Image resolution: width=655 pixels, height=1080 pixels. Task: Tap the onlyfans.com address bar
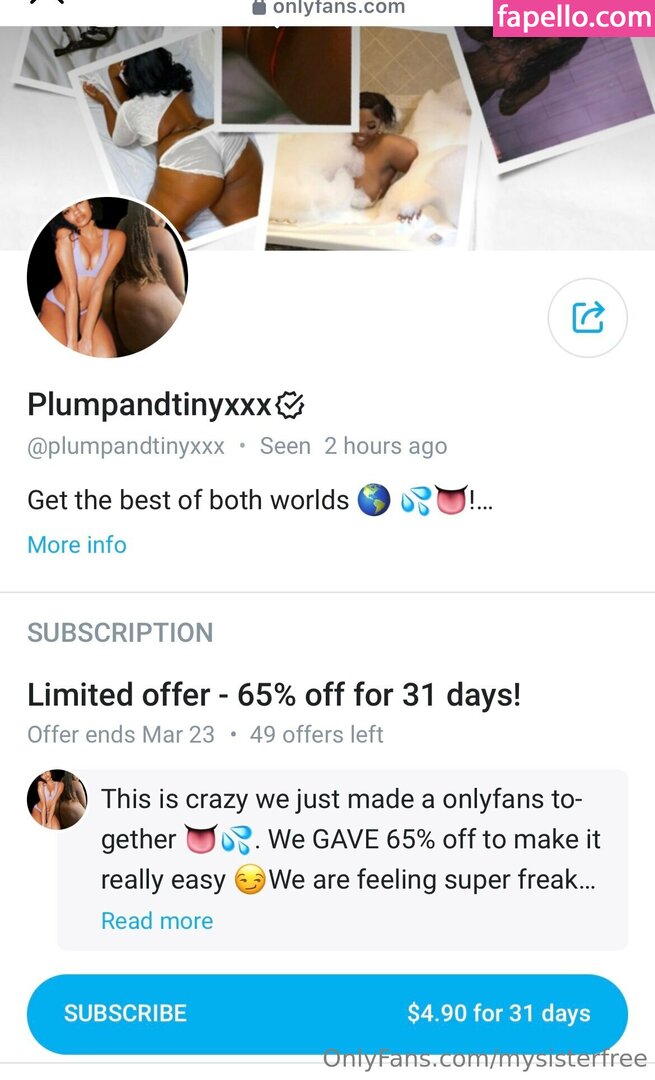pyautogui.click(x=330, y=8)
